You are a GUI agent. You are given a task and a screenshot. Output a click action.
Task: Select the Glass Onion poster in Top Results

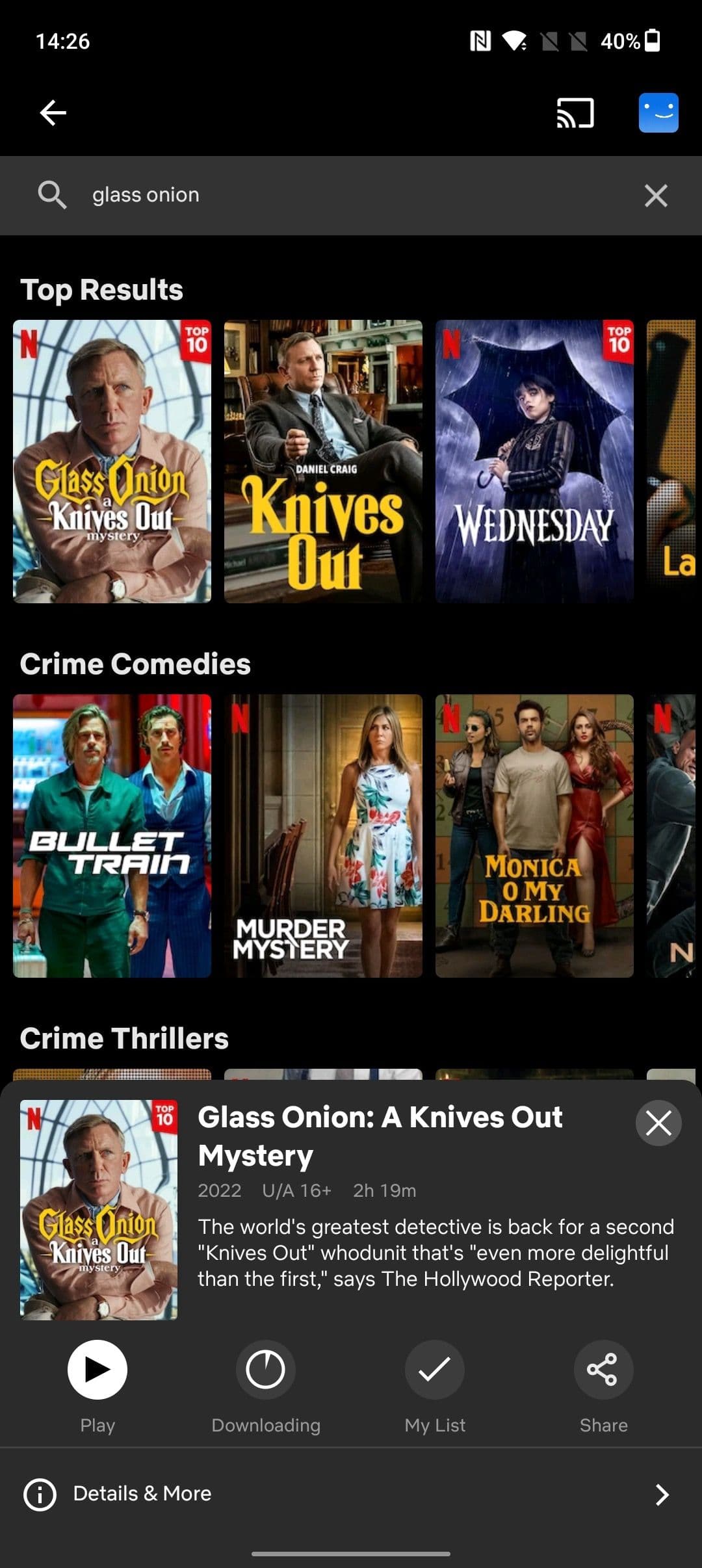(112, 461)
